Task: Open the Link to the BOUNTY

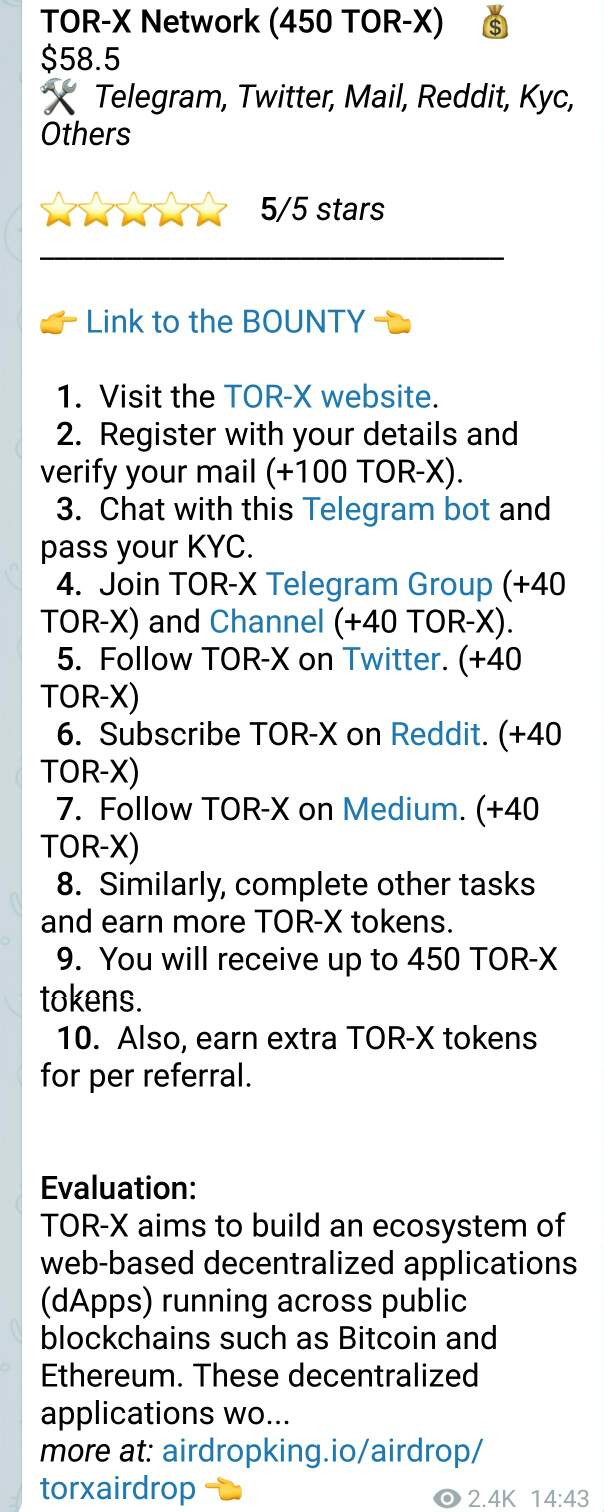Action: (225, 322)
